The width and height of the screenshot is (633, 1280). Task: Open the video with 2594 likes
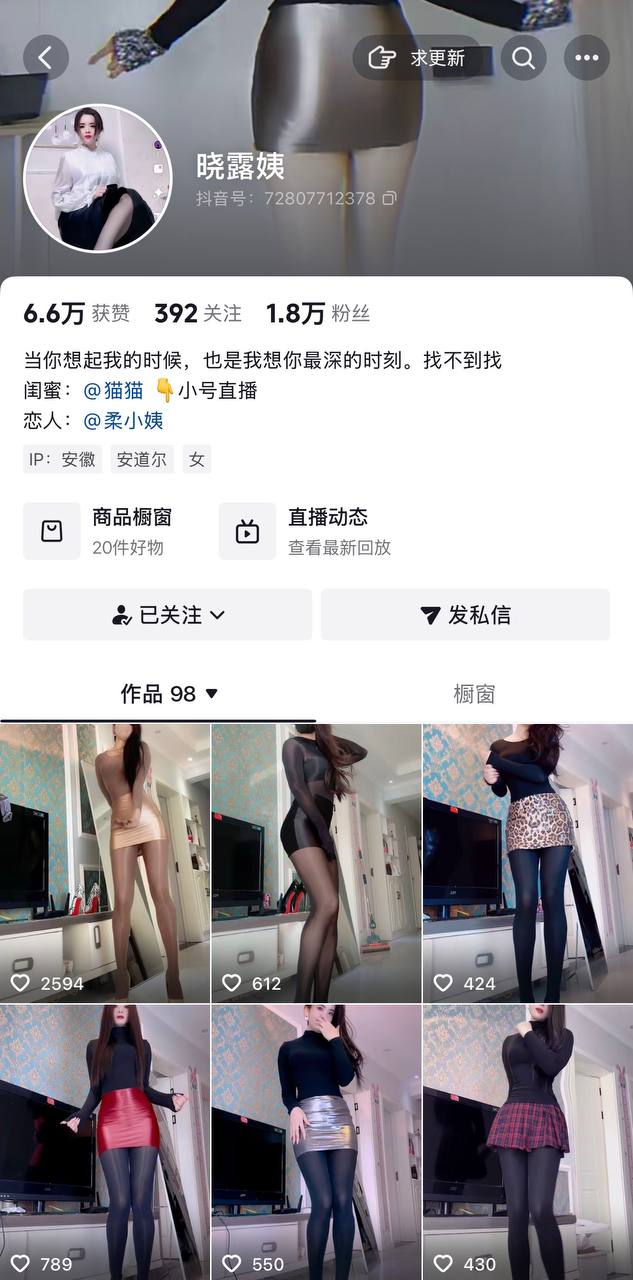(x=105, y=862)
